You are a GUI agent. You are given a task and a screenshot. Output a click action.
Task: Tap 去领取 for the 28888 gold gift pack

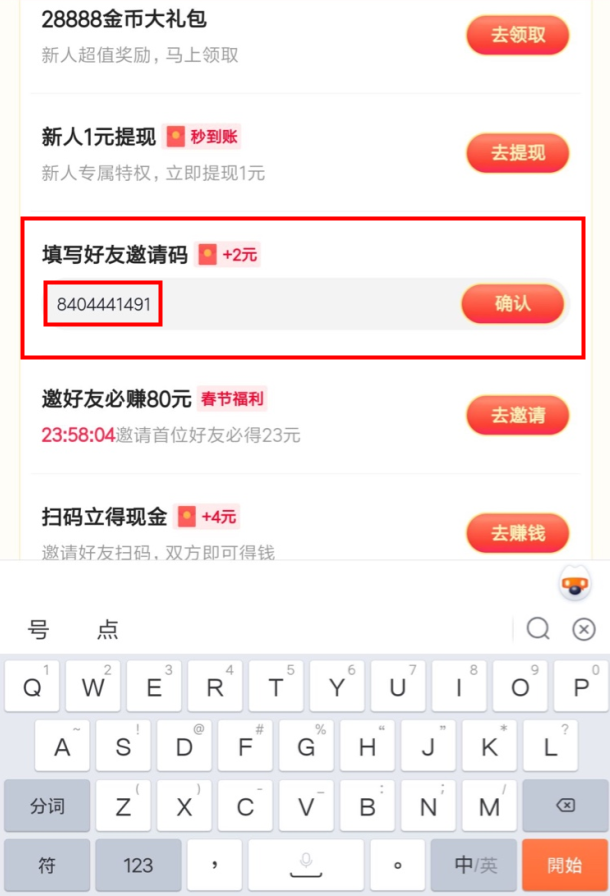tap(517, 35)
